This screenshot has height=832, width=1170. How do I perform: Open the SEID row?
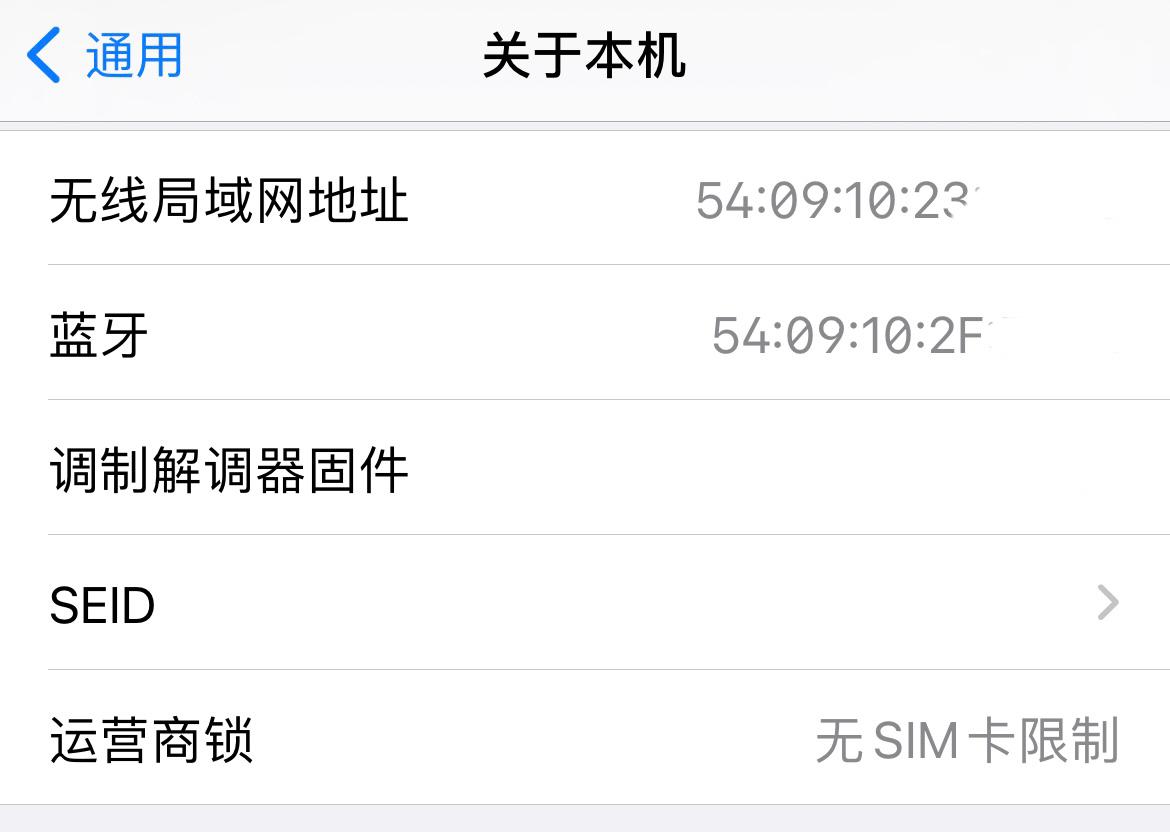click(584, 604)
